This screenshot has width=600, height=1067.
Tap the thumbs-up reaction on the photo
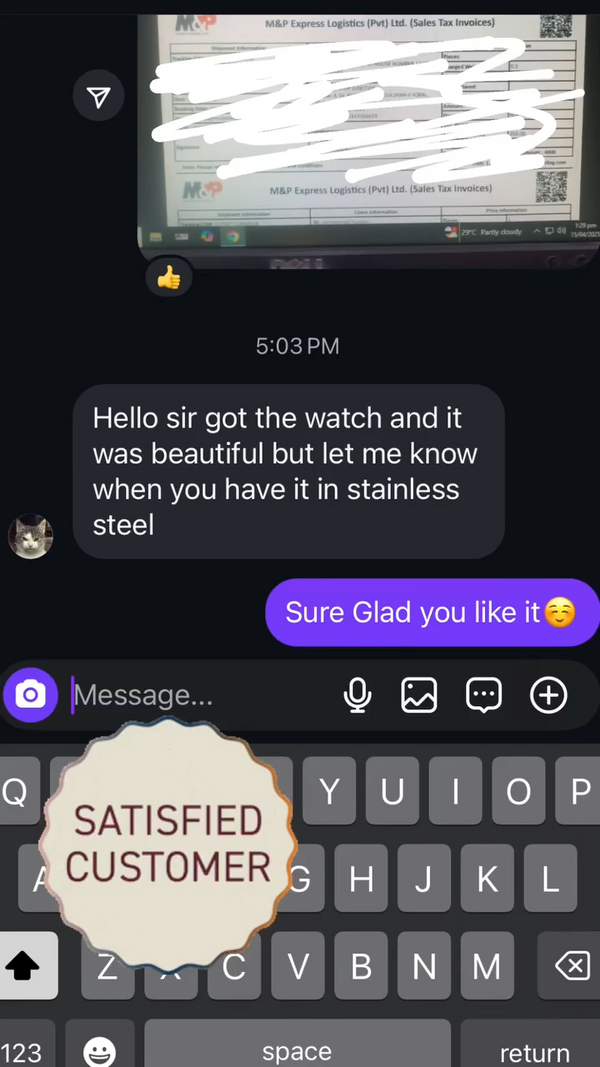point(169,279)
